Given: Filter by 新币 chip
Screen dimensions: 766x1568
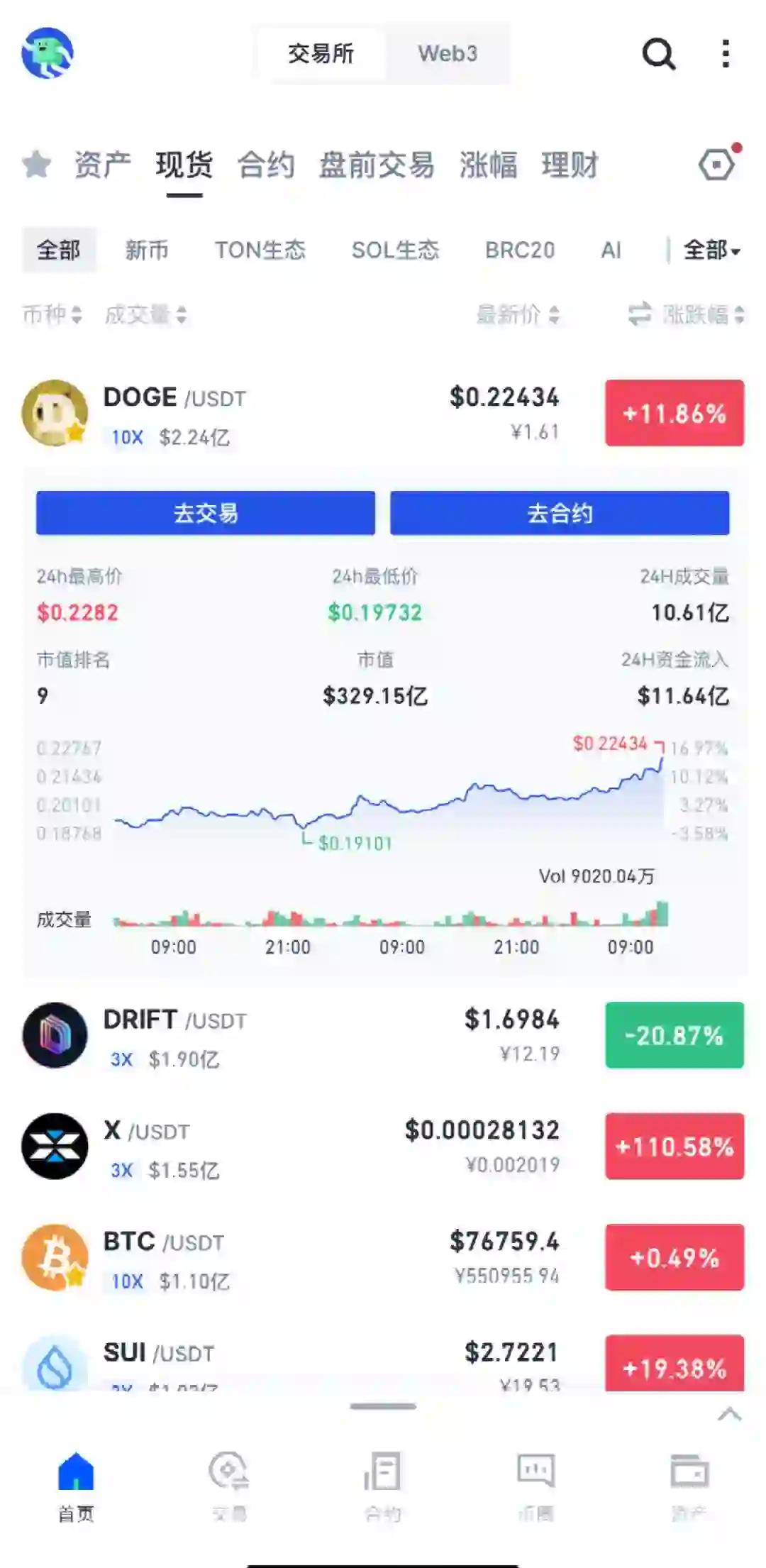Looking at the screenshot, I should pos(147,250).
